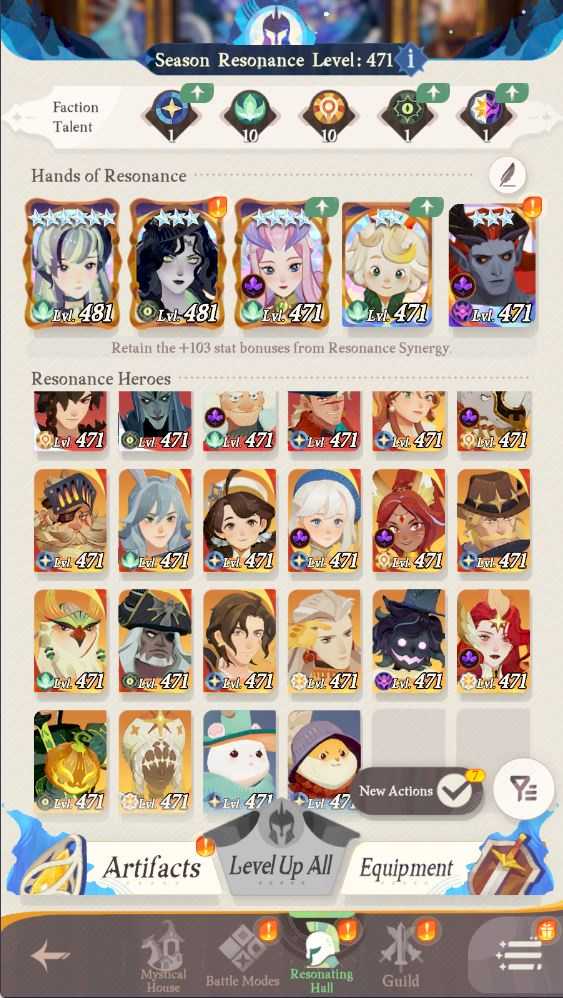Open the pink-haired Lvl 471 Hand of Resonance
563x998 pixels.
pos(281,264)
